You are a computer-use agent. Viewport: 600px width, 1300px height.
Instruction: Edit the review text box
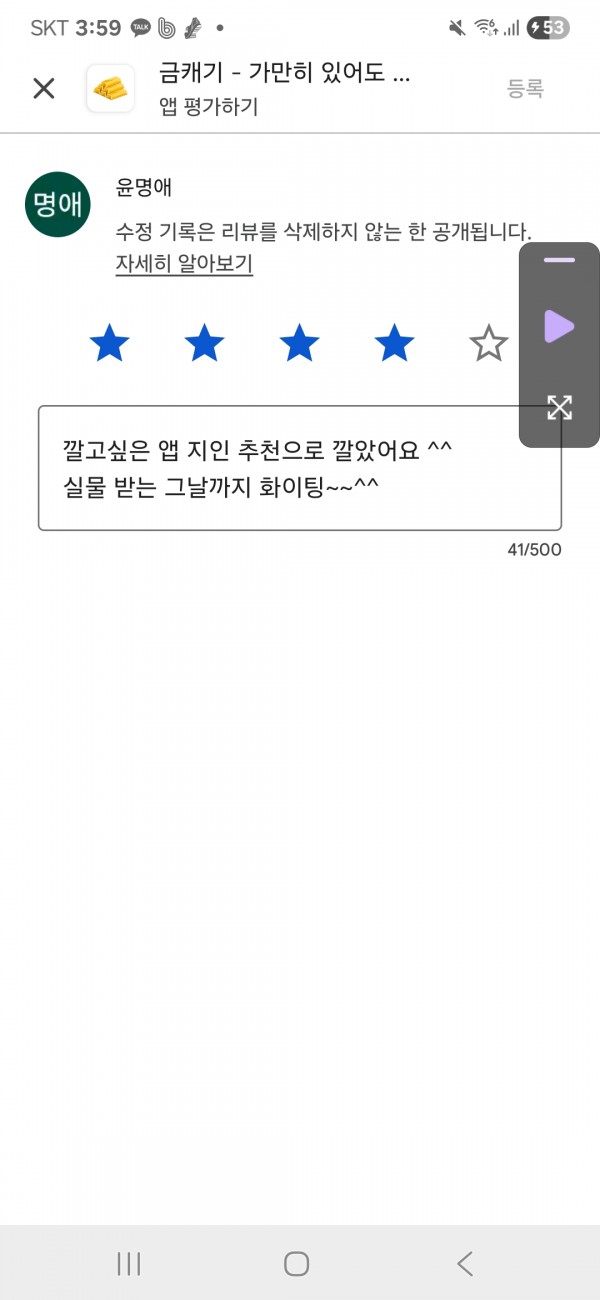300,468
